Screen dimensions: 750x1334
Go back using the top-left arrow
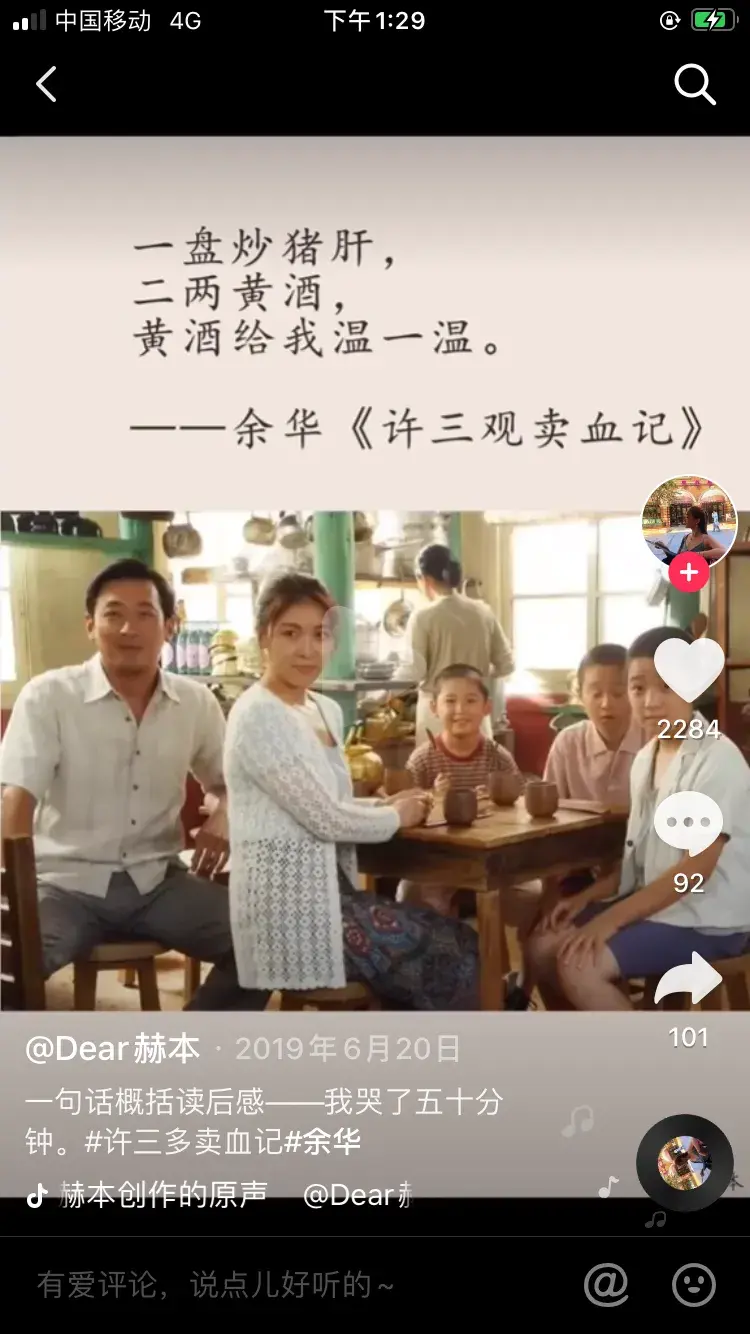click(46, 84)
